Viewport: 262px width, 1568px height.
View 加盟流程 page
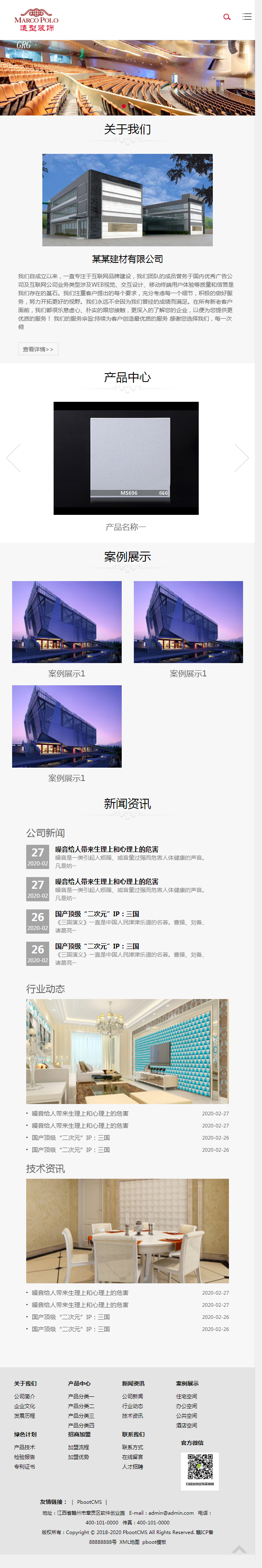click(x=79, y=1447)
